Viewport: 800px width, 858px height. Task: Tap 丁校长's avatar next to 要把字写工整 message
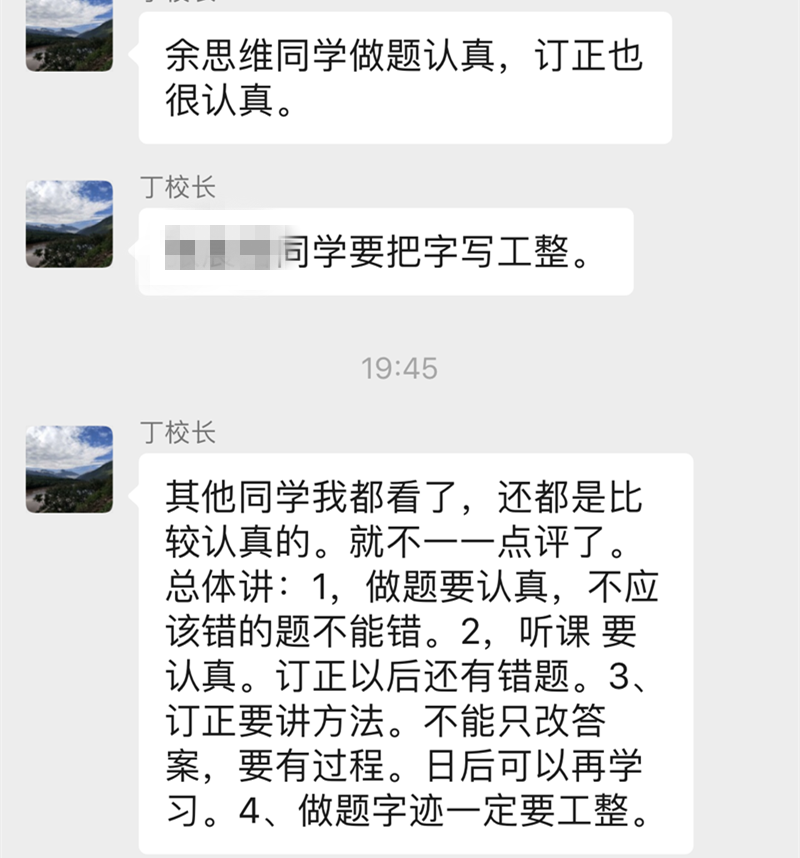tap(69, 224)
